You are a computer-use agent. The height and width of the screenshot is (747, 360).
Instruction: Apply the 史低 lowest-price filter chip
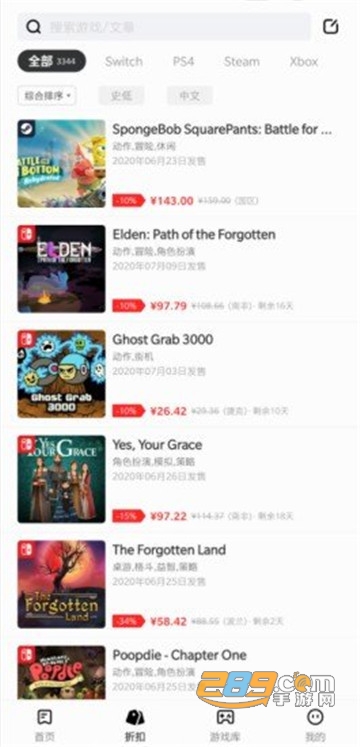[x=121, y=96]
